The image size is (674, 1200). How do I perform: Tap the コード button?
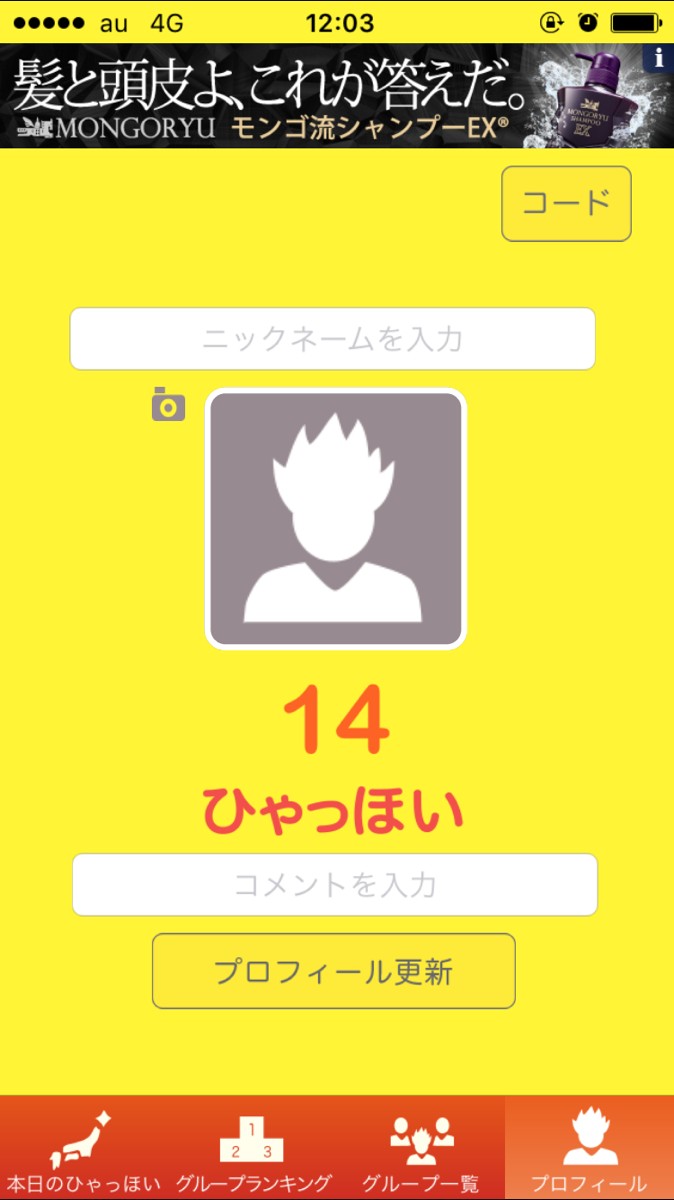tap(566, 204)
